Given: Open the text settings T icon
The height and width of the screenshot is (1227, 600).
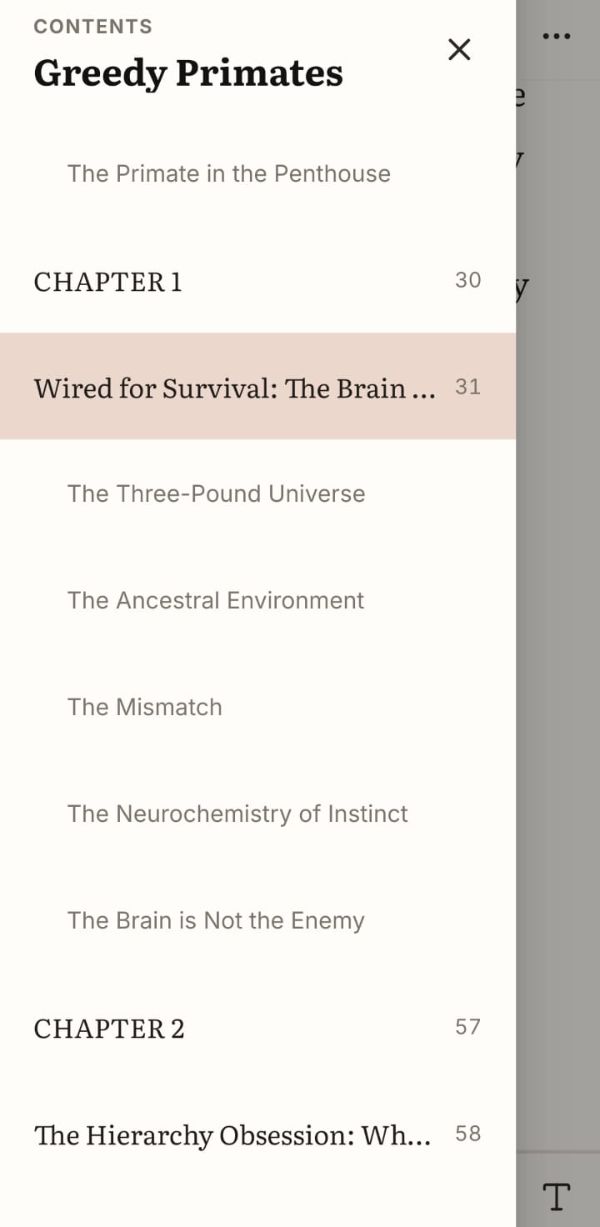Looking at the screenshot, I should coord(556,1195).
